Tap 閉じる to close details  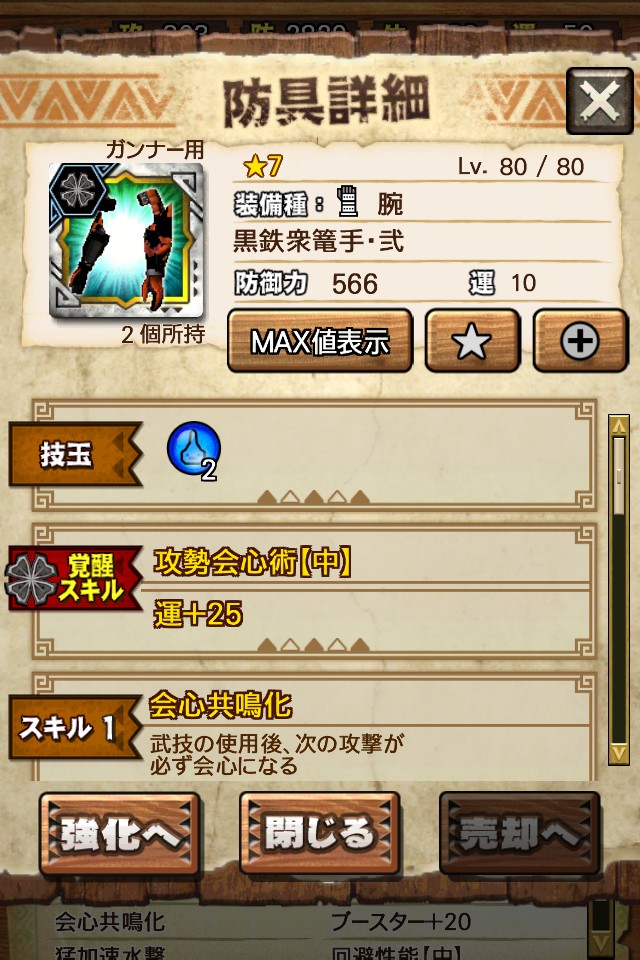(319, 834)
